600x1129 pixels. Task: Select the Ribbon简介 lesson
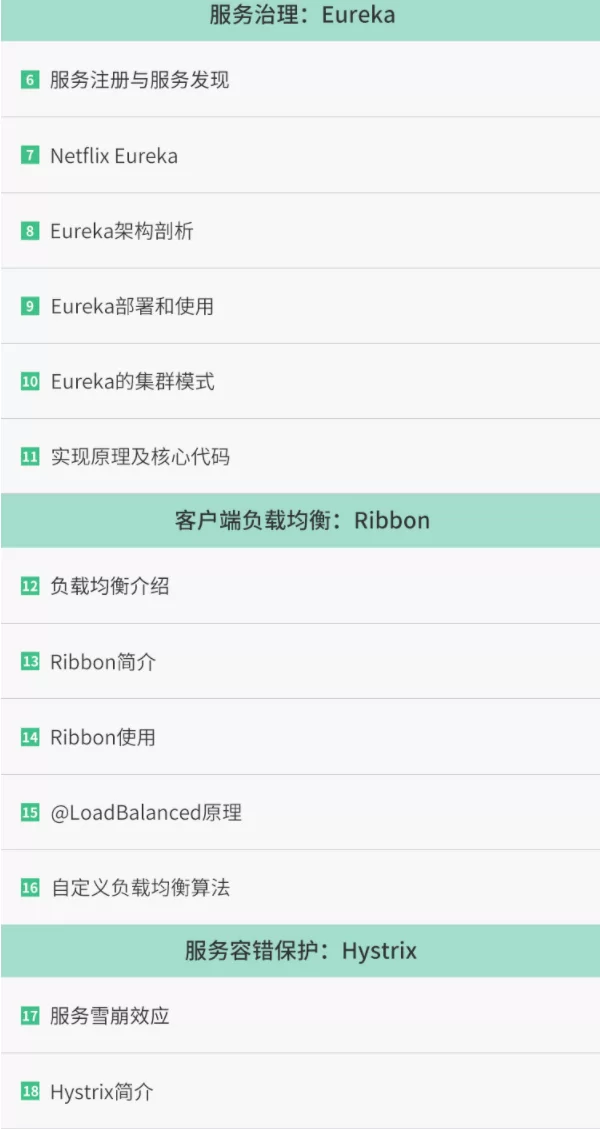(103, 662)
